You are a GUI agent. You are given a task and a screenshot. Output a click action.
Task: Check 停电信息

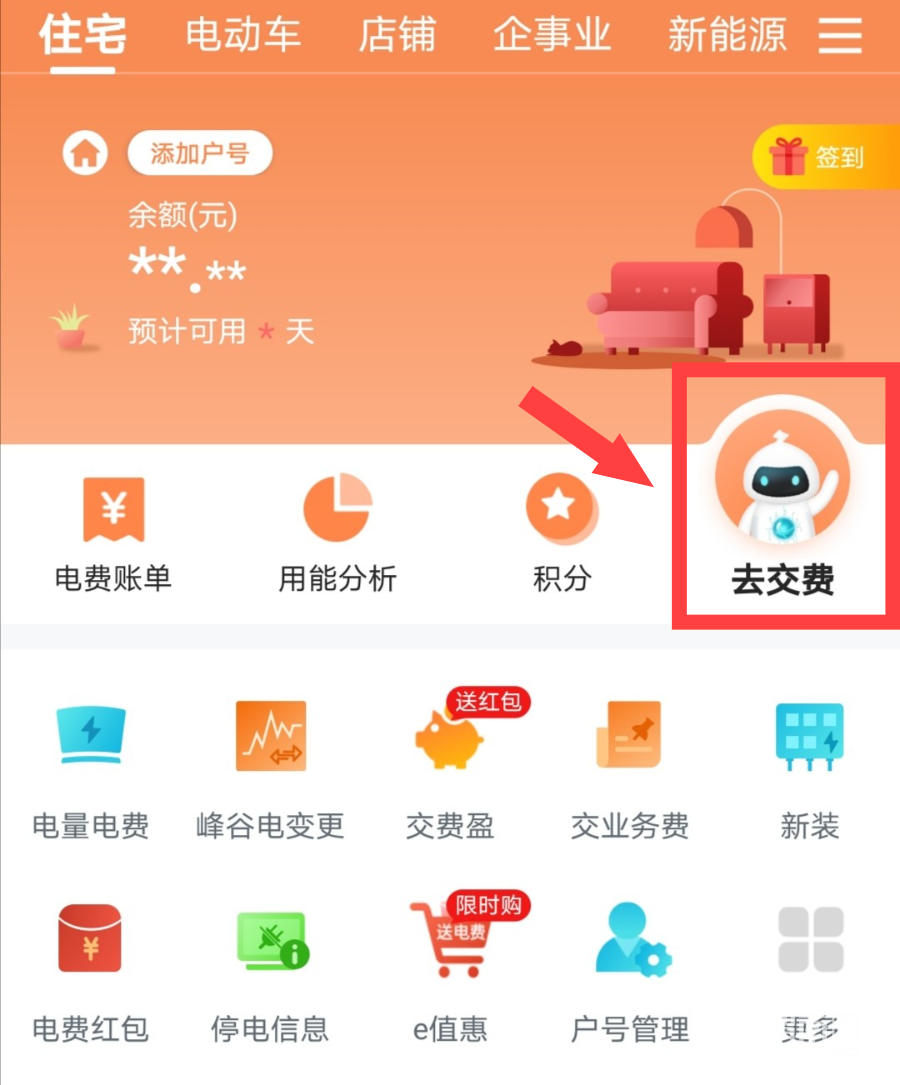click(x=270, y=970)
